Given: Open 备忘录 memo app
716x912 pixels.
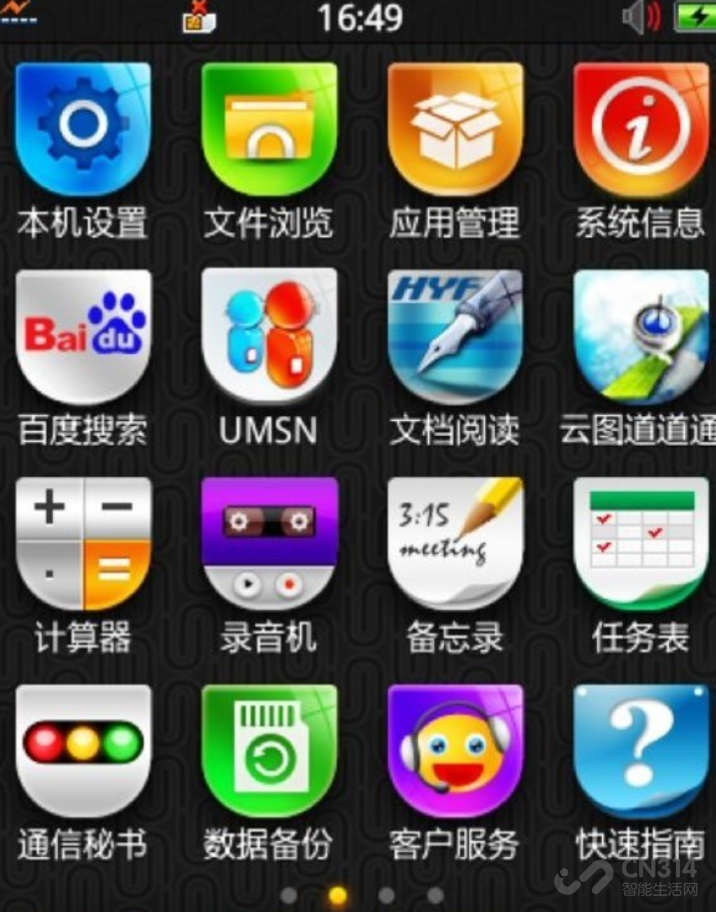Looking at the screenshot, I should (455, 543).
